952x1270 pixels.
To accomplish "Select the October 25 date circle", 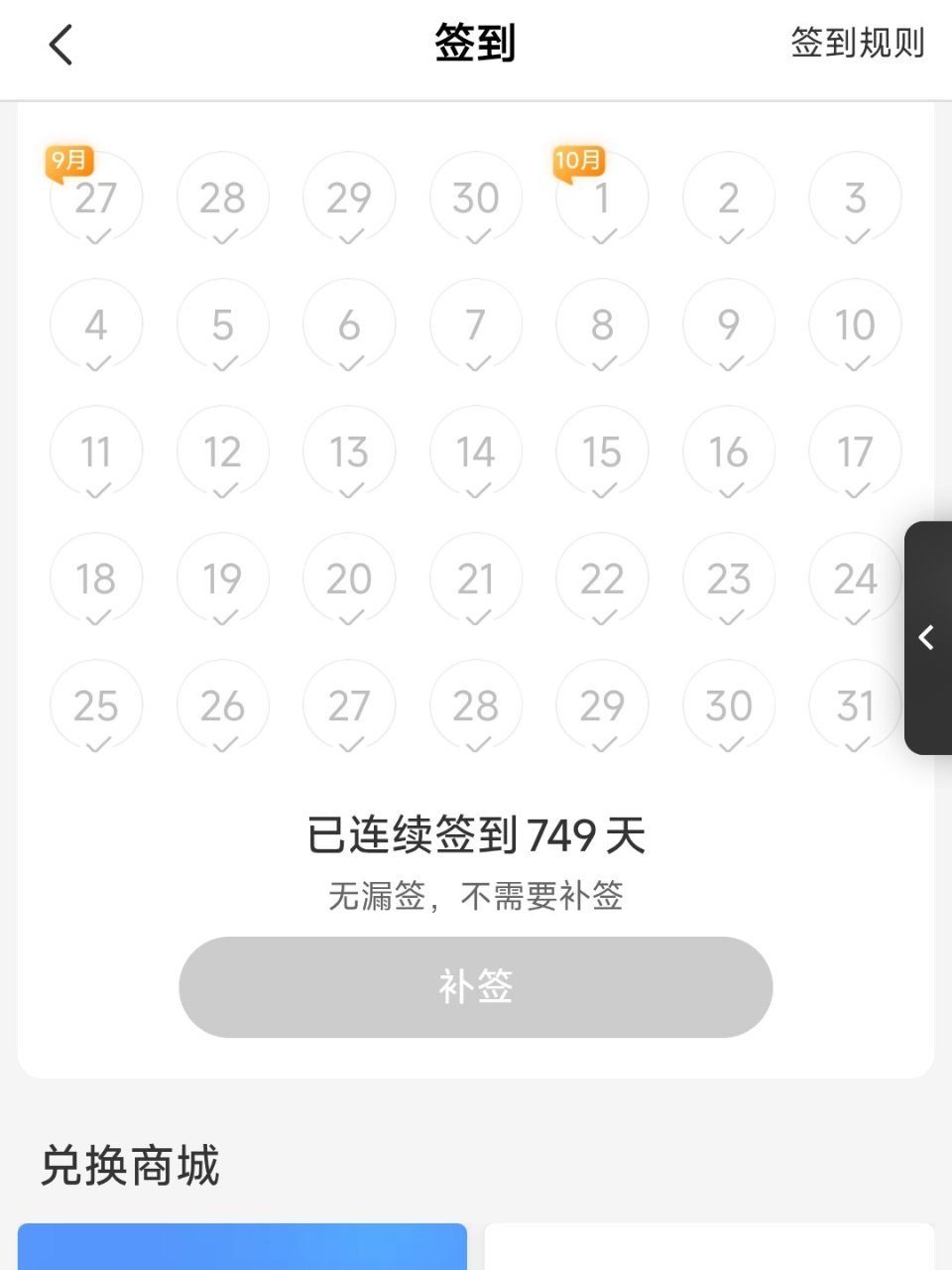I will [96, 705].
